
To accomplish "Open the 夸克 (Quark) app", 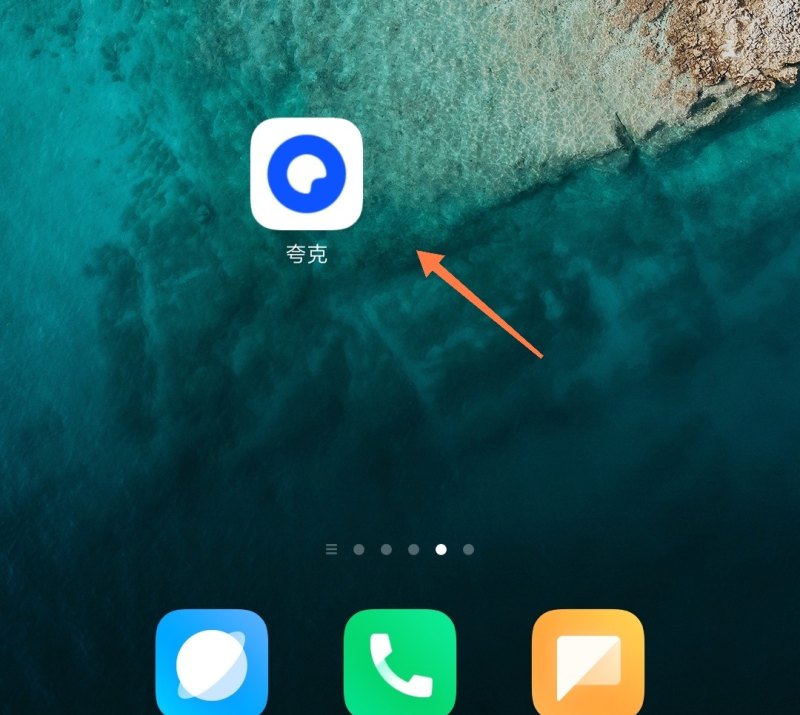I will 306,174.
